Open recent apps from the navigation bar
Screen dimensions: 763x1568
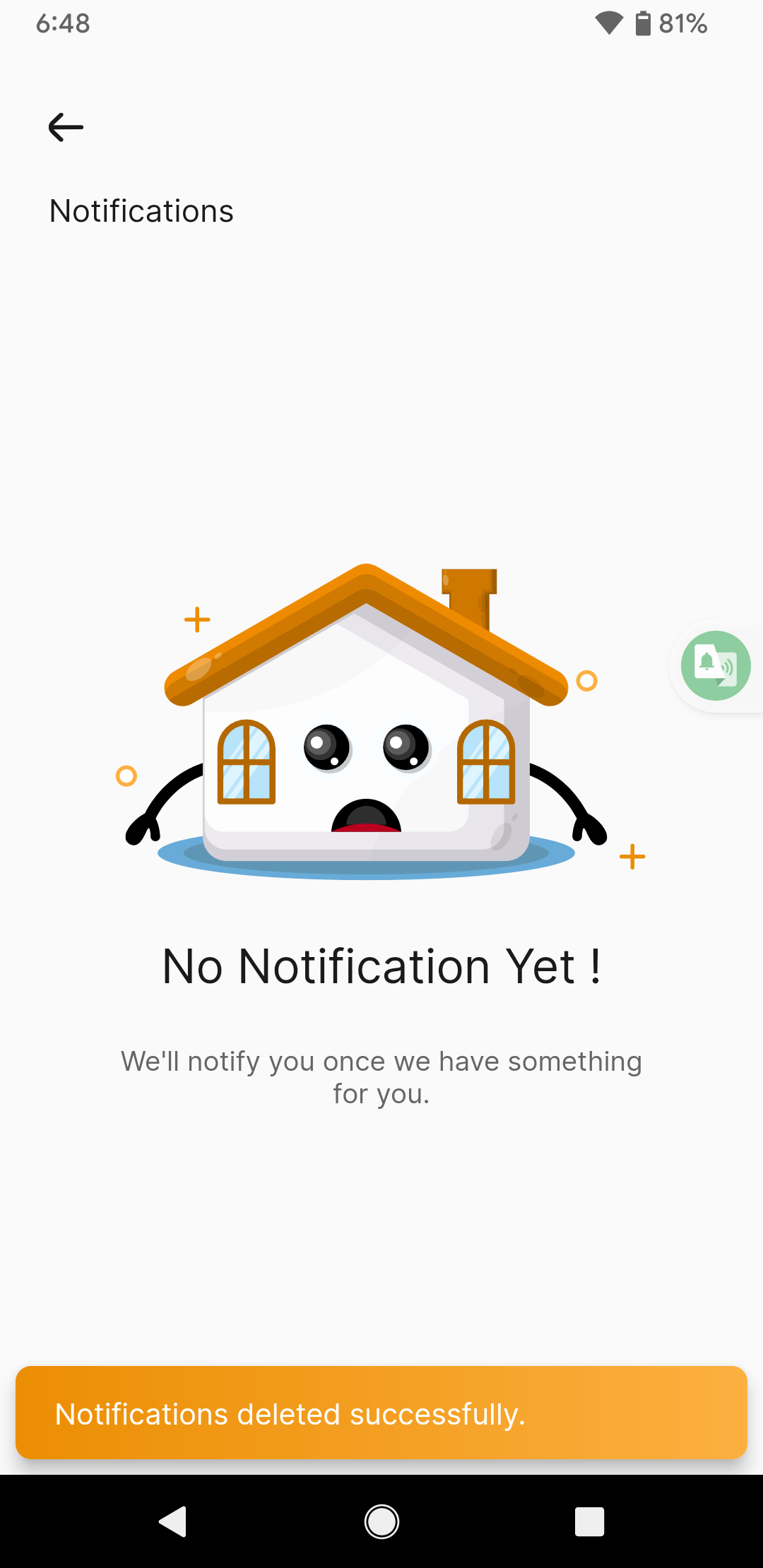click(589, 1521)
